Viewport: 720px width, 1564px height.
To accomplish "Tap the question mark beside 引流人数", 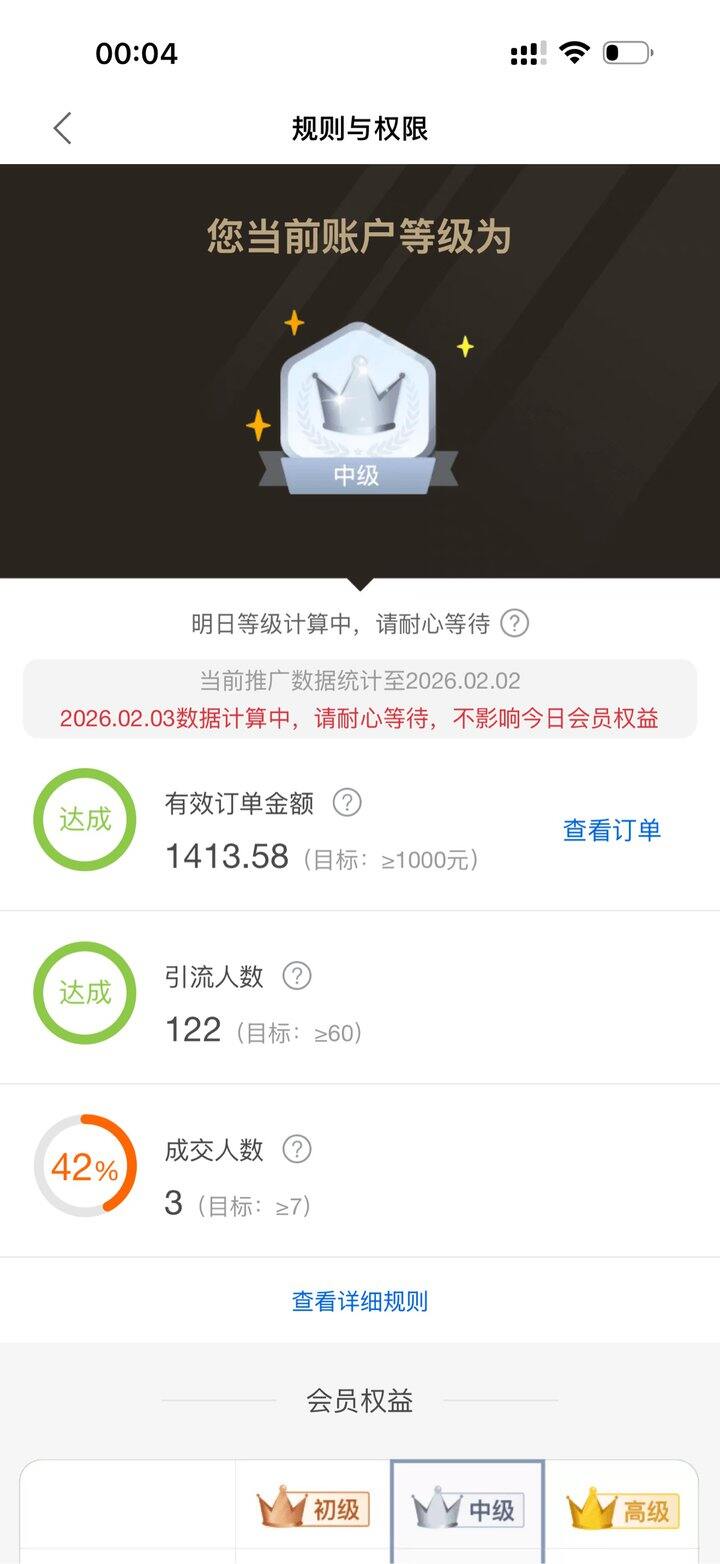I will 295,976.
